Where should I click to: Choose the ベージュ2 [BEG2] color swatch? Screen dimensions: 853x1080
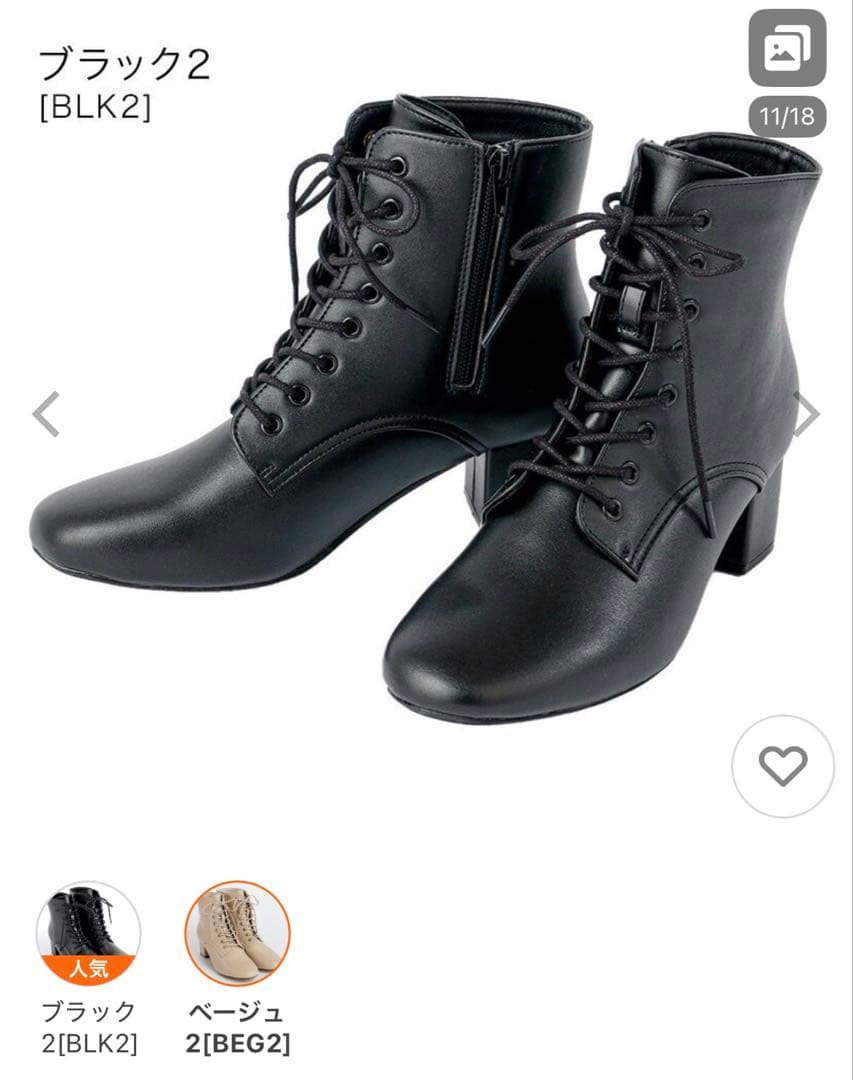click(x=237, y=933)
